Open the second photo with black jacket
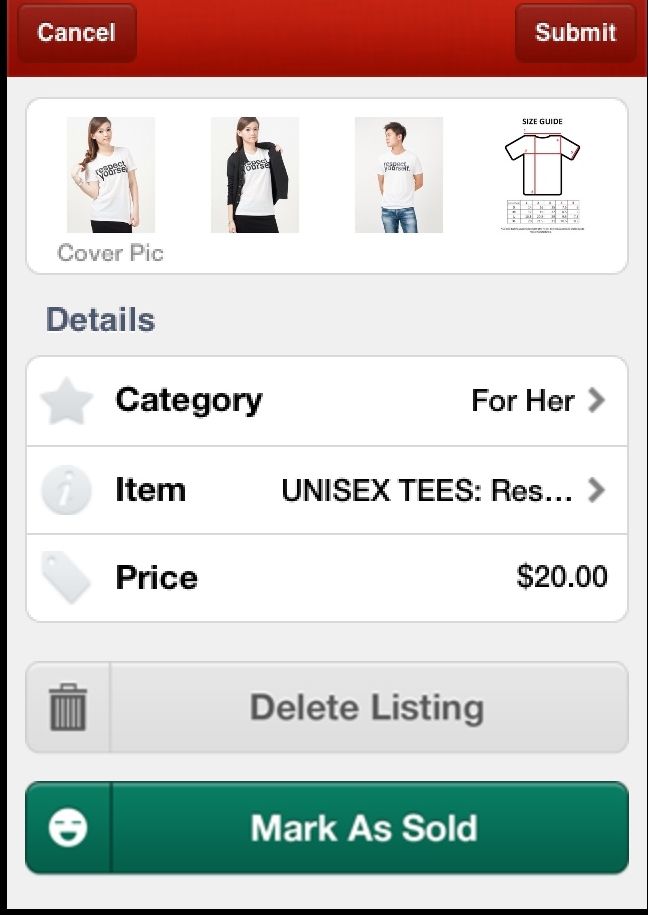The width and height of the screenshot is (648, 915). [x=254, y=175]
